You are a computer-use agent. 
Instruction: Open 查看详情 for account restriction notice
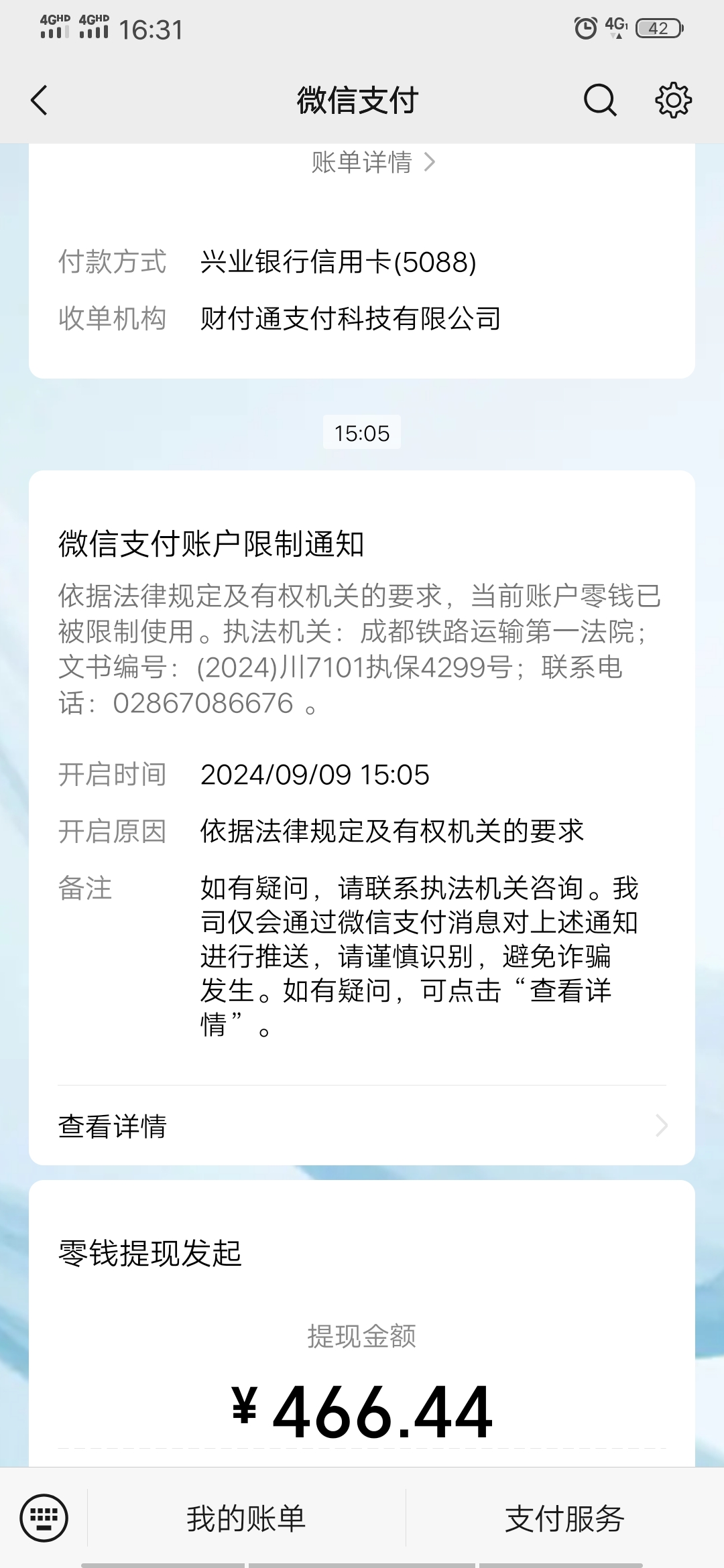362,1126
